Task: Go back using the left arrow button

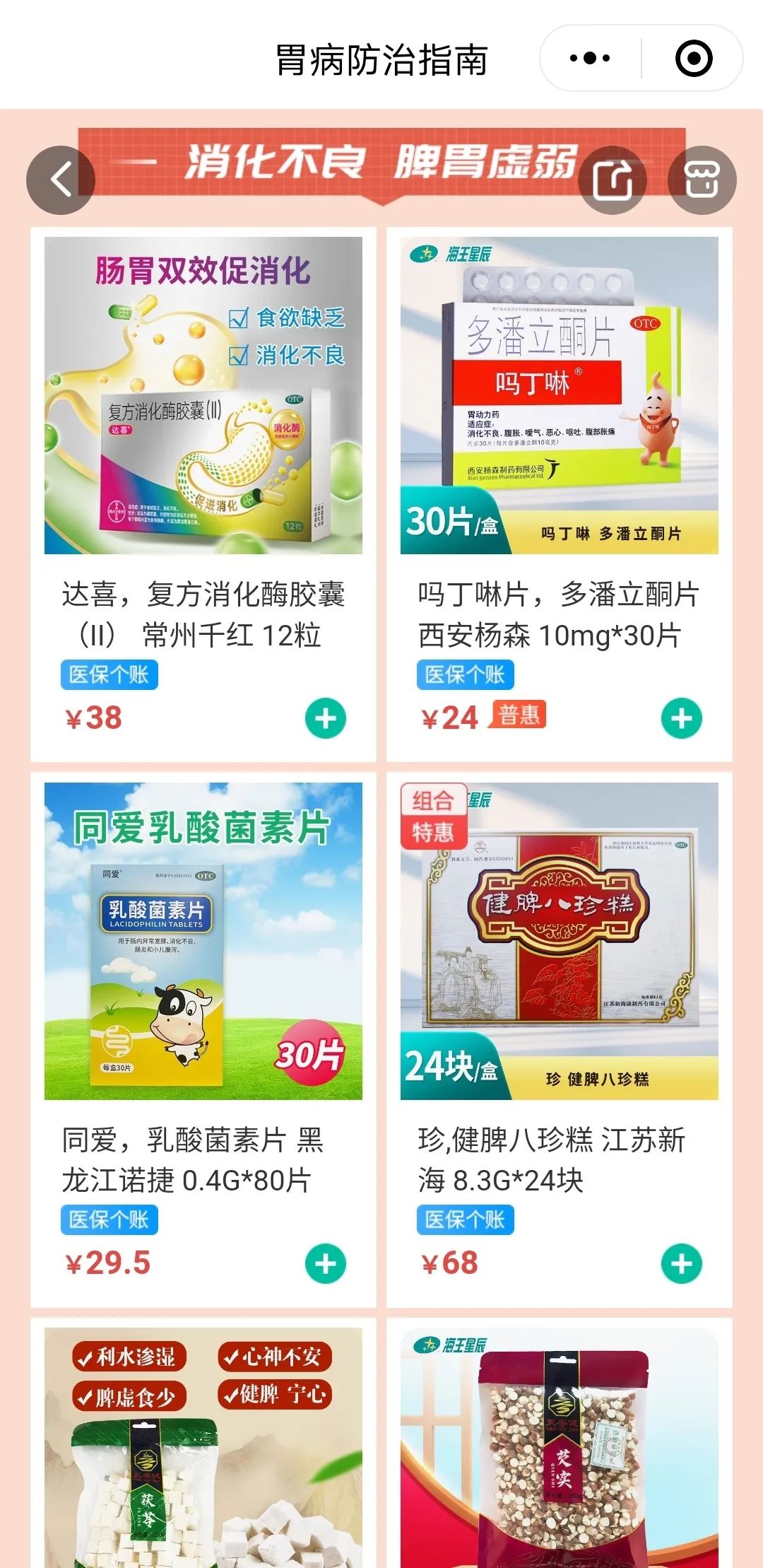Action: (x=61, y=180)
